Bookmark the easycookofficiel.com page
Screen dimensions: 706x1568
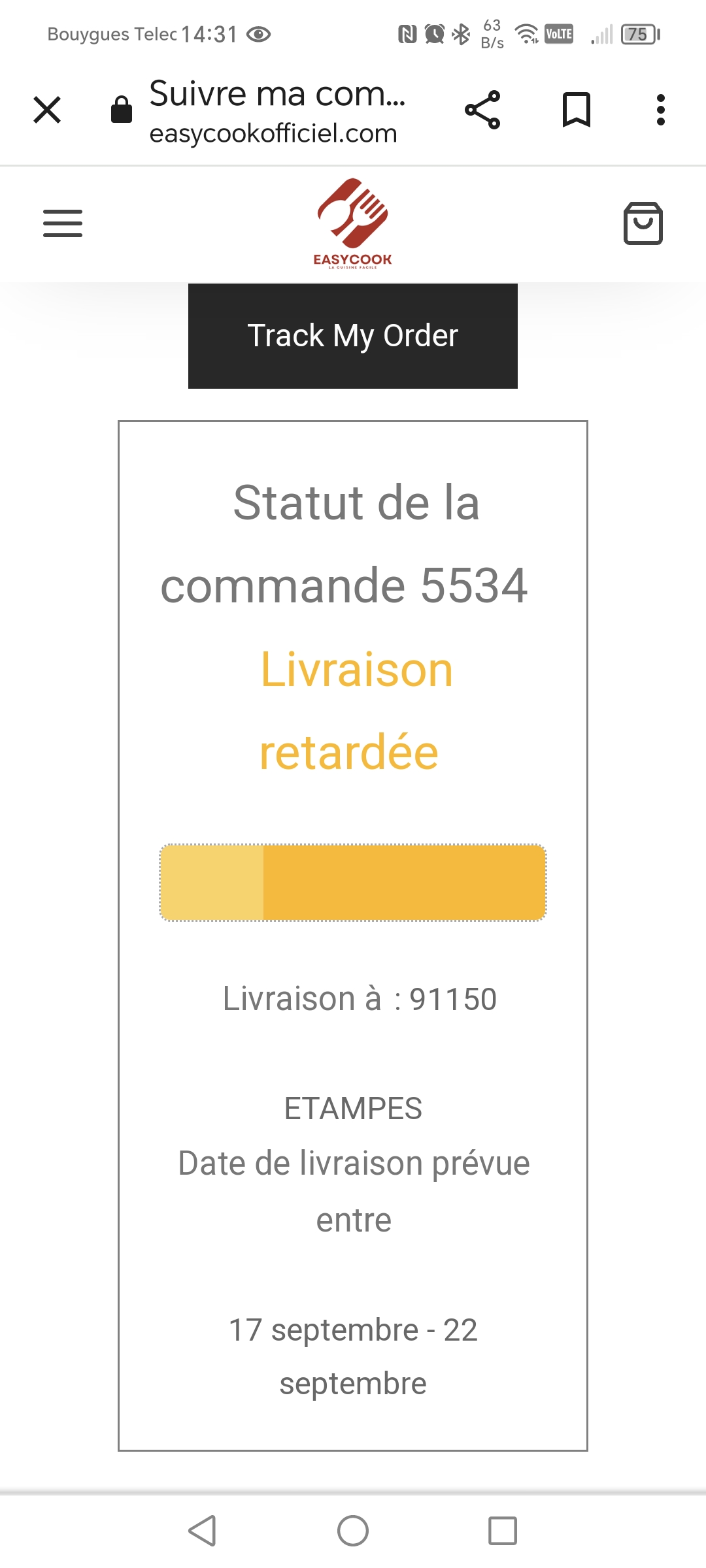(x=577, y=110)
